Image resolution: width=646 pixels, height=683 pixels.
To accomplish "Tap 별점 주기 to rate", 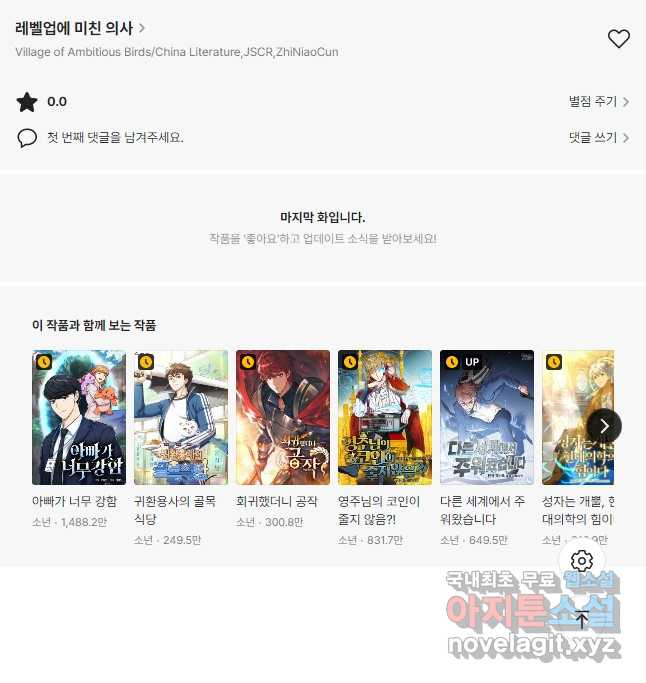I will point(598,102).
